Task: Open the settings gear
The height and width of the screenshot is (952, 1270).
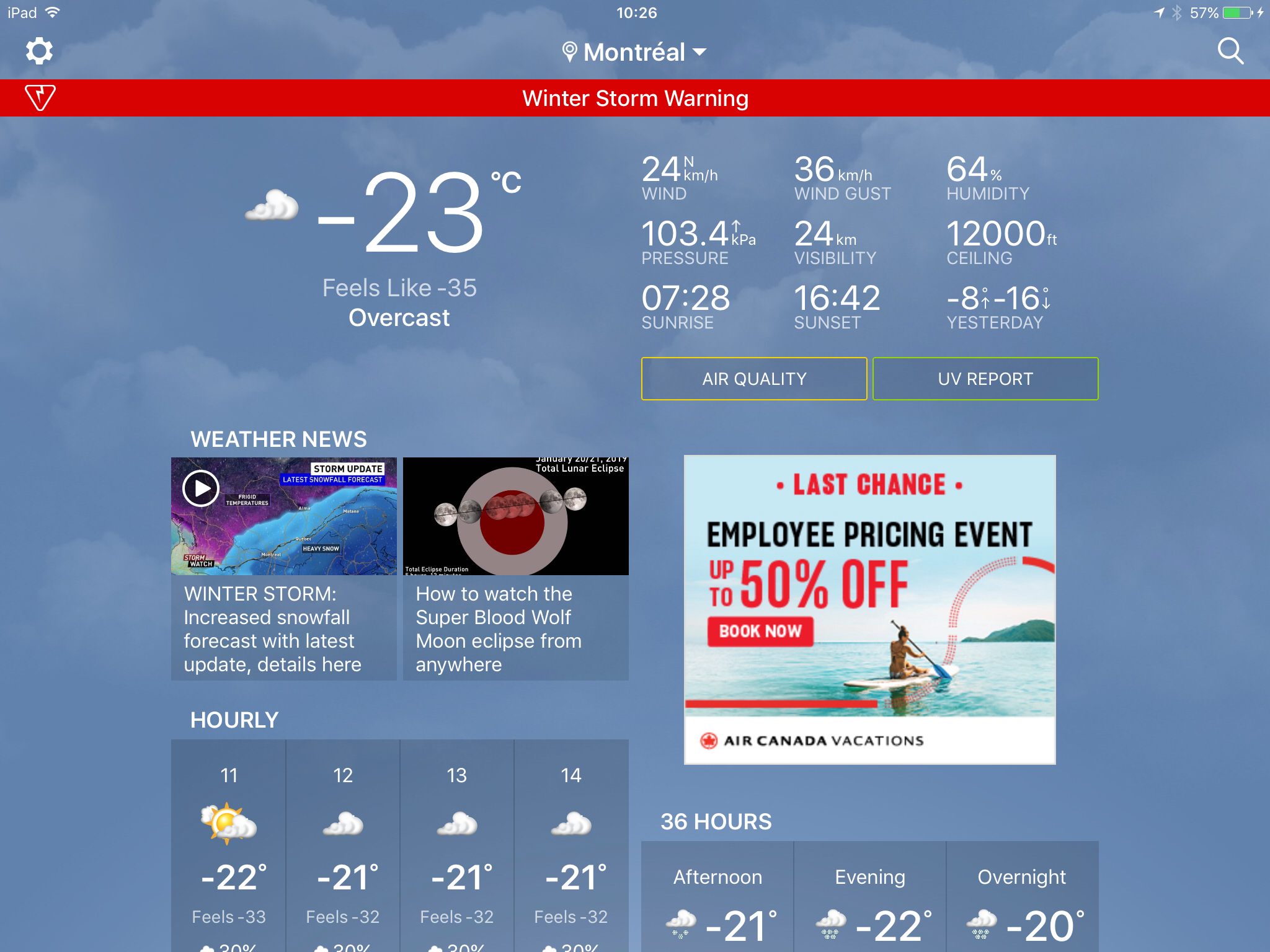Action: tap(39, 51)
